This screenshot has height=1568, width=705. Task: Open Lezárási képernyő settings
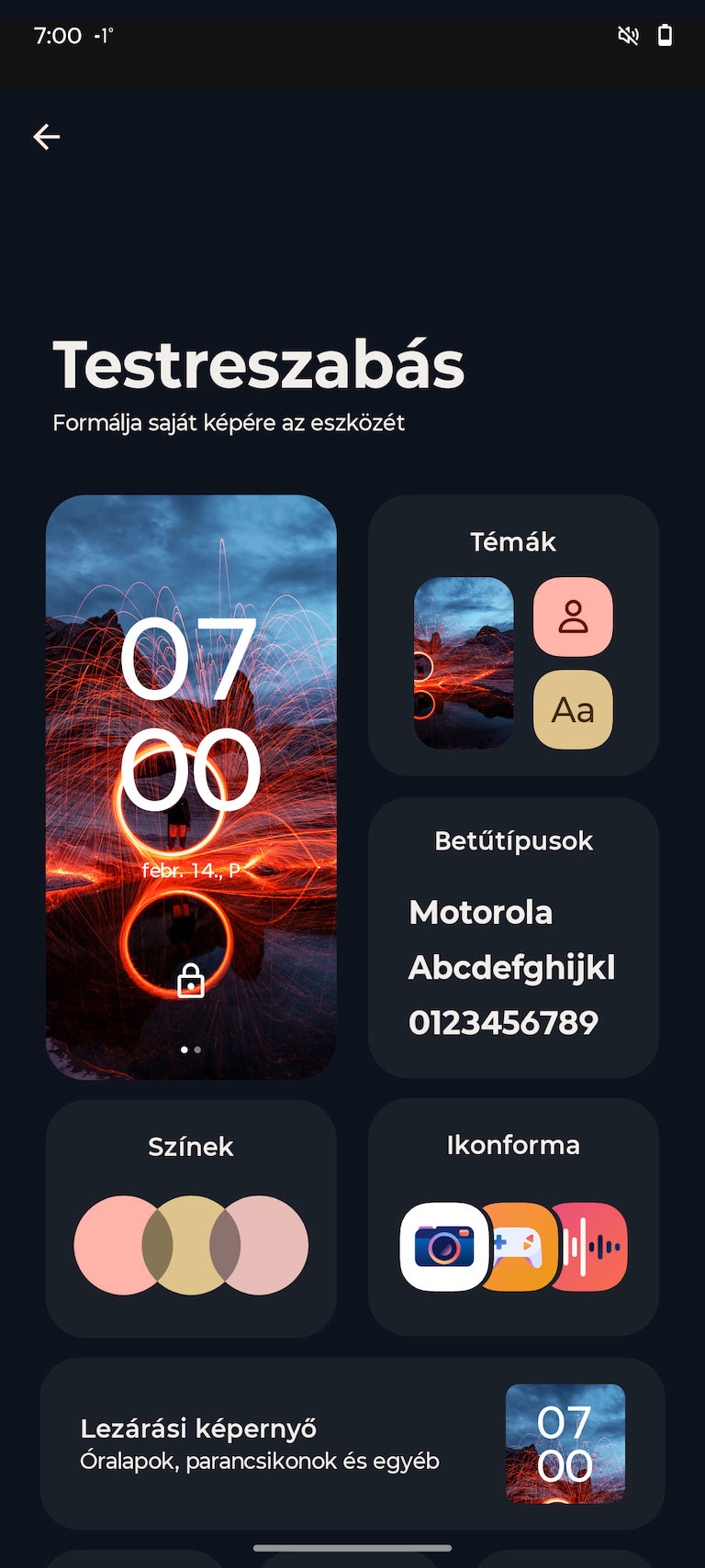(352, 1443)
